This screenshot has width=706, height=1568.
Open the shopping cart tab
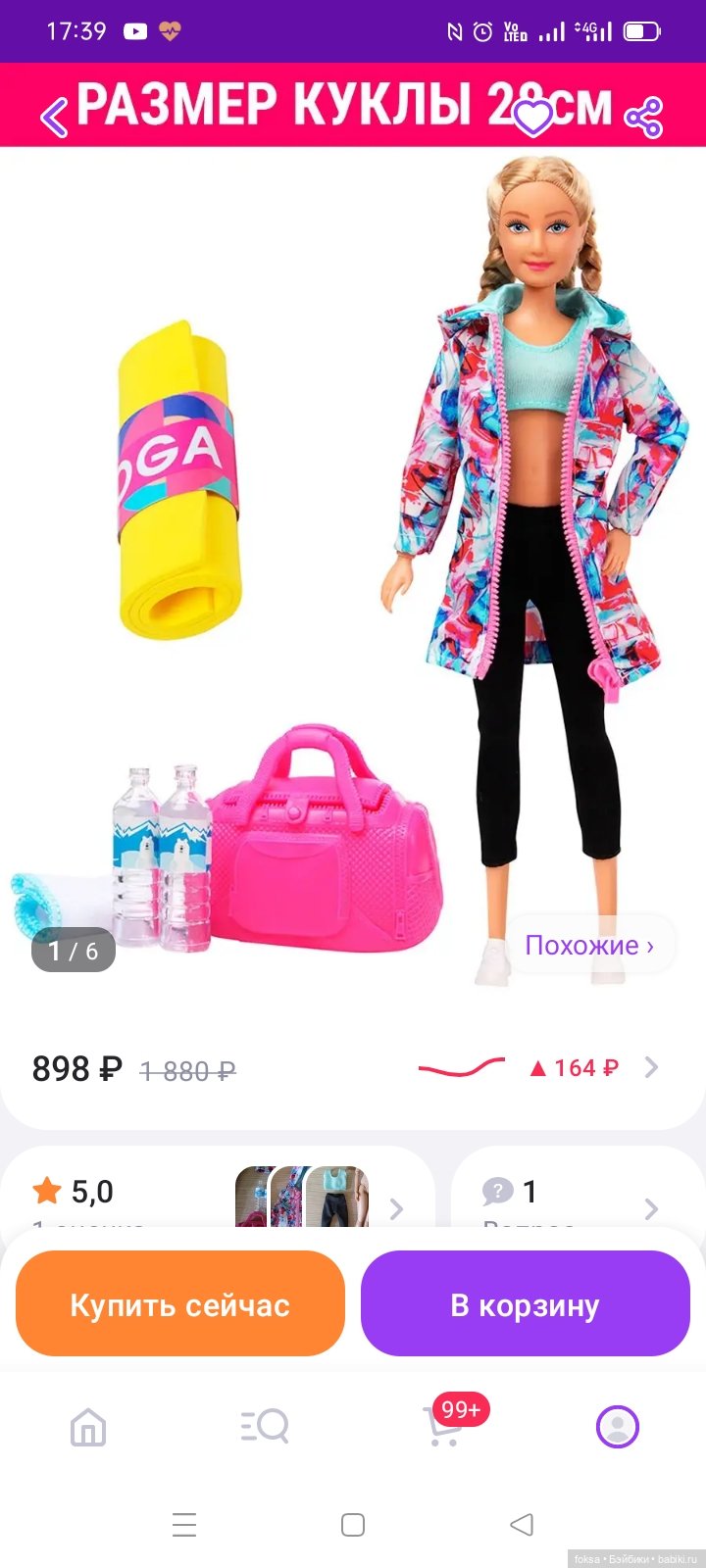(443, 1427)
